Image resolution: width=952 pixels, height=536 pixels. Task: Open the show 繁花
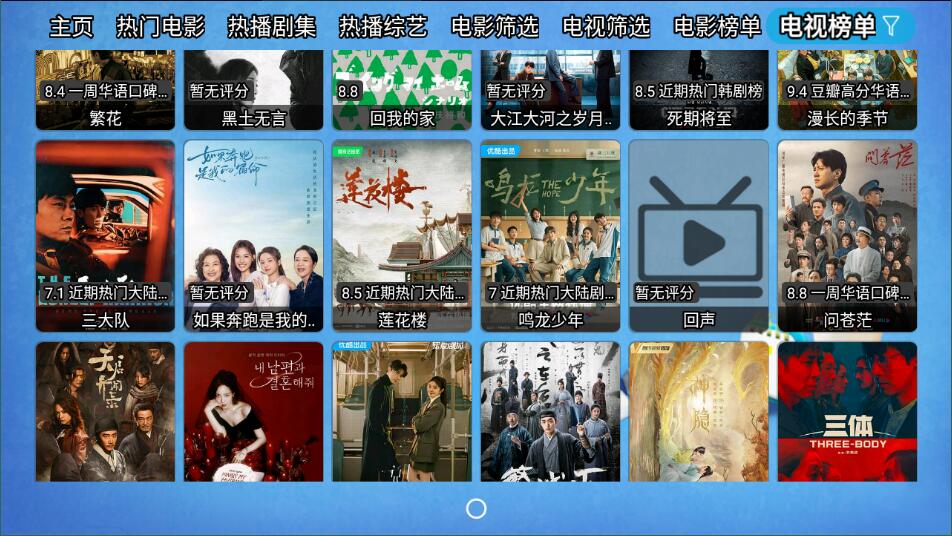point(105,90)
